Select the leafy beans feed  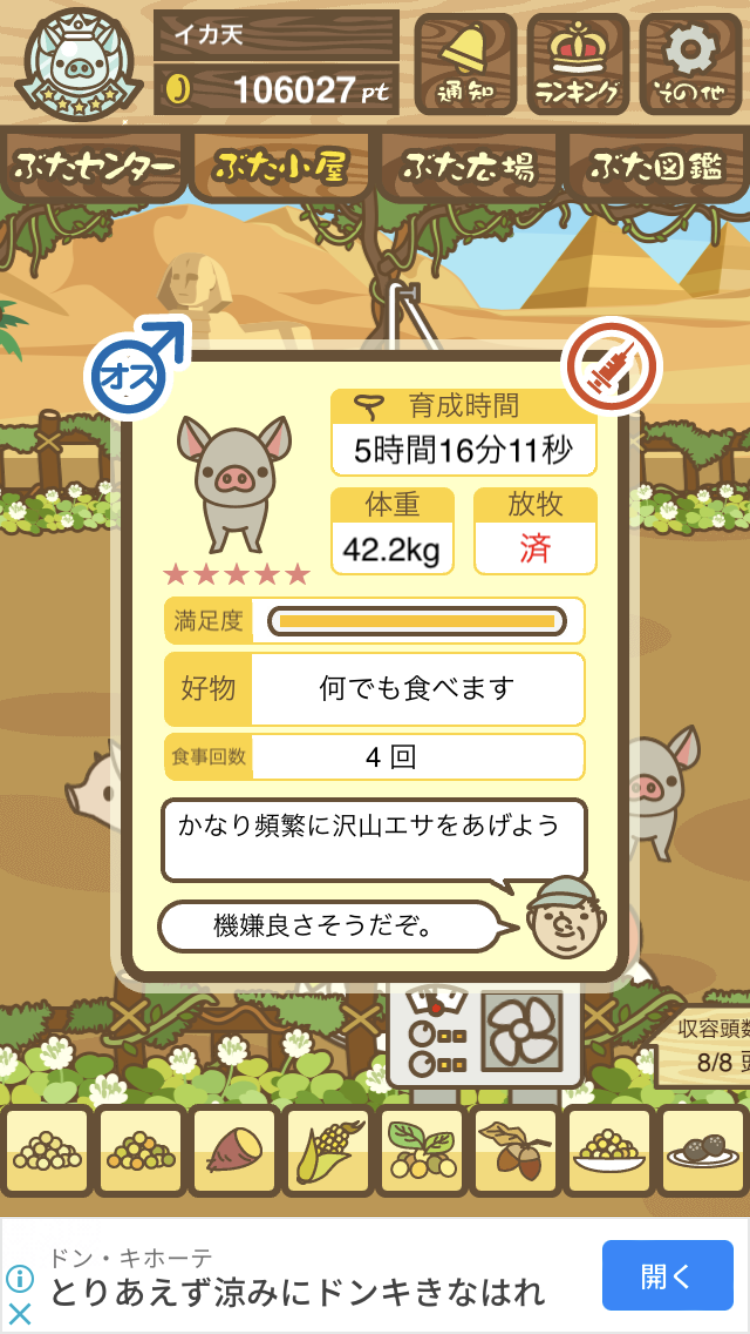(420, 1151)
